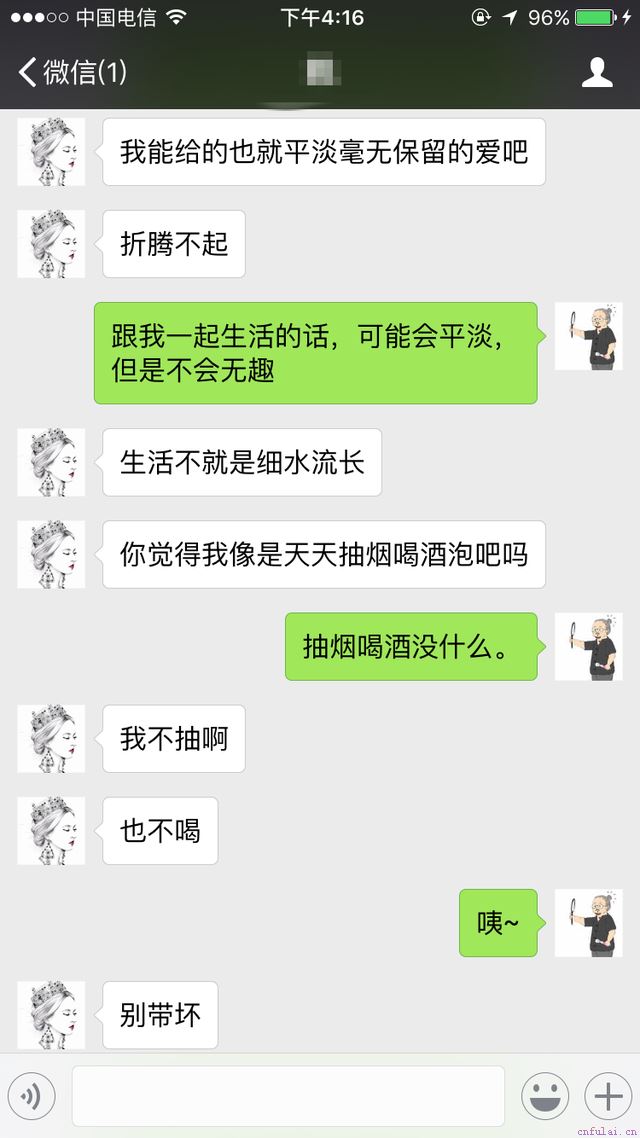Open the plus attachment menu

pyautogui.click(x=608, y=1097)
